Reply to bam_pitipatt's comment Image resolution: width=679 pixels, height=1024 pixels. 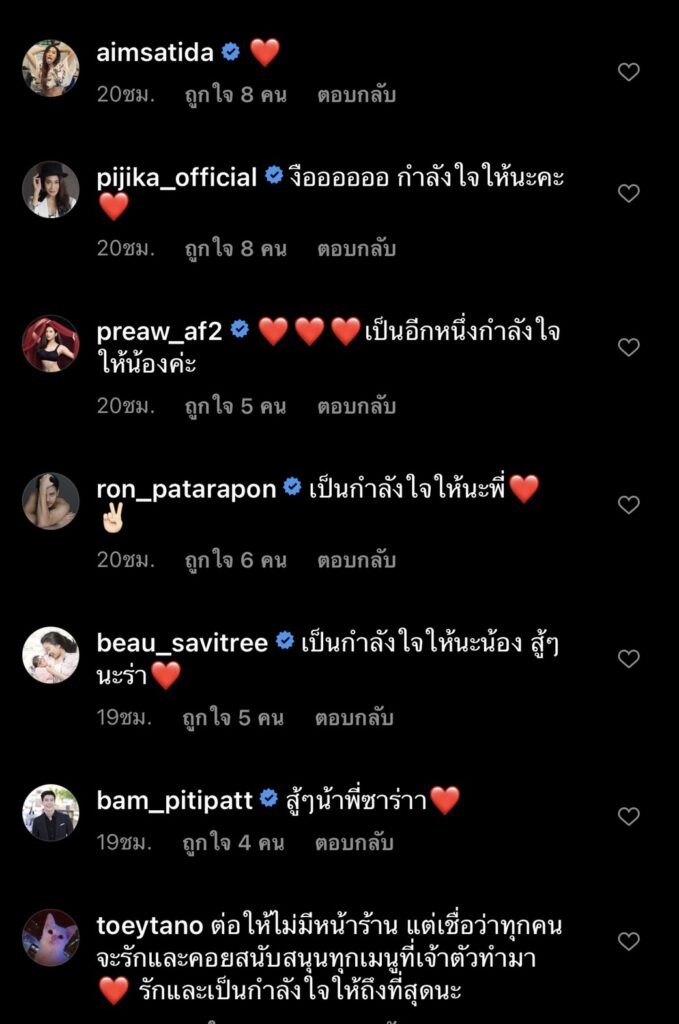pyautogui.click(x=354, y=843)
